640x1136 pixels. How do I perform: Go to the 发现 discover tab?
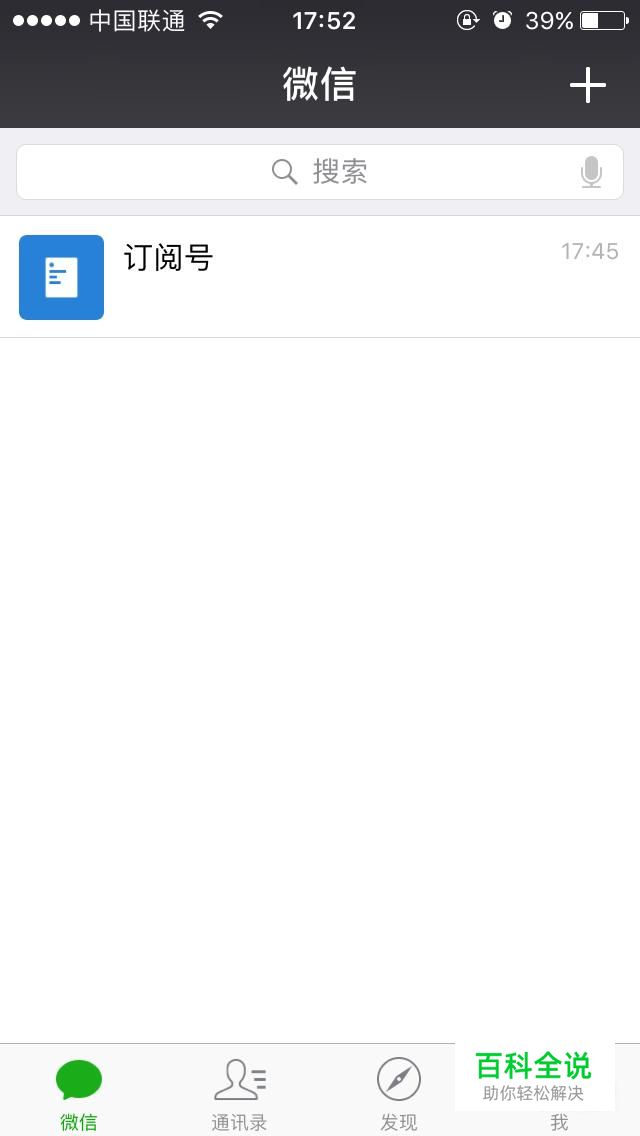[399, 1093]
